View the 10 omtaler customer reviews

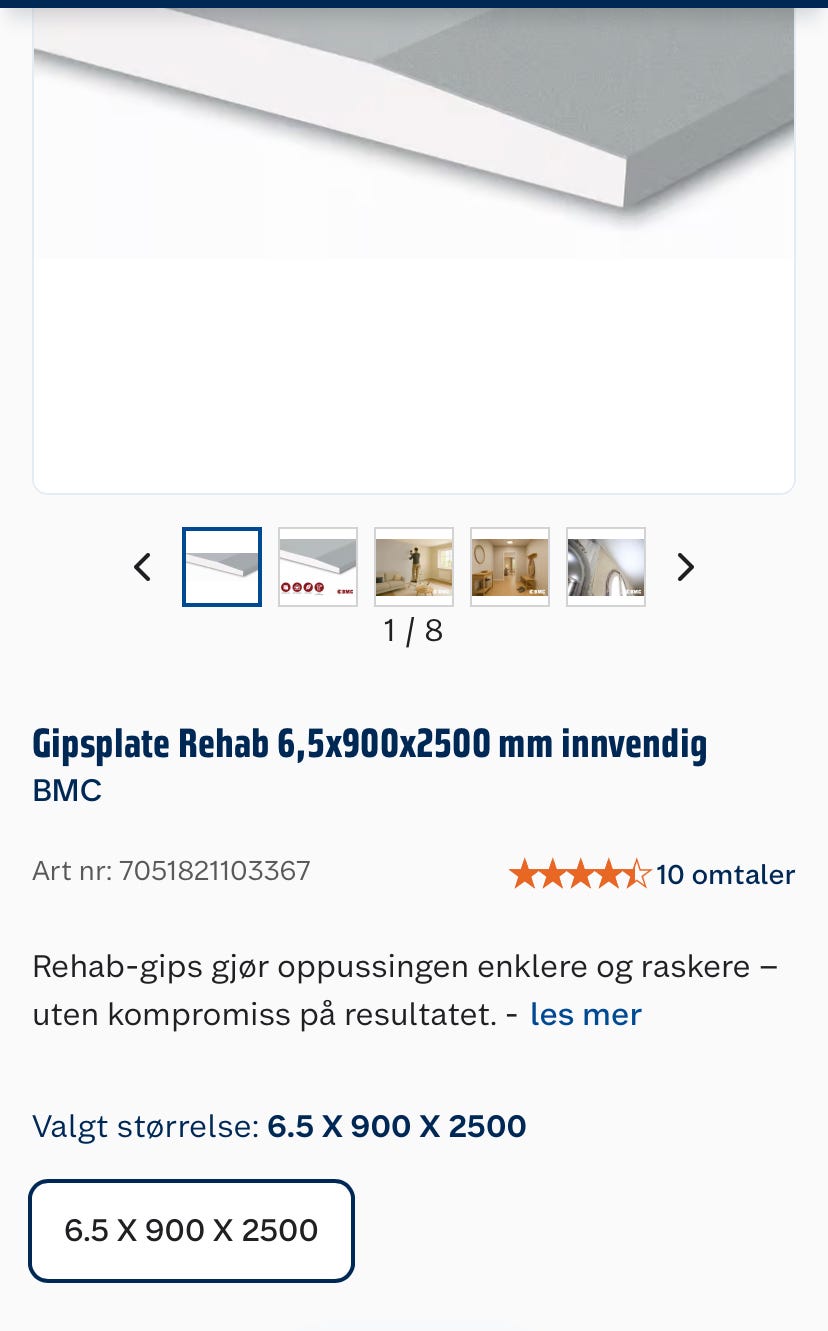726,874
